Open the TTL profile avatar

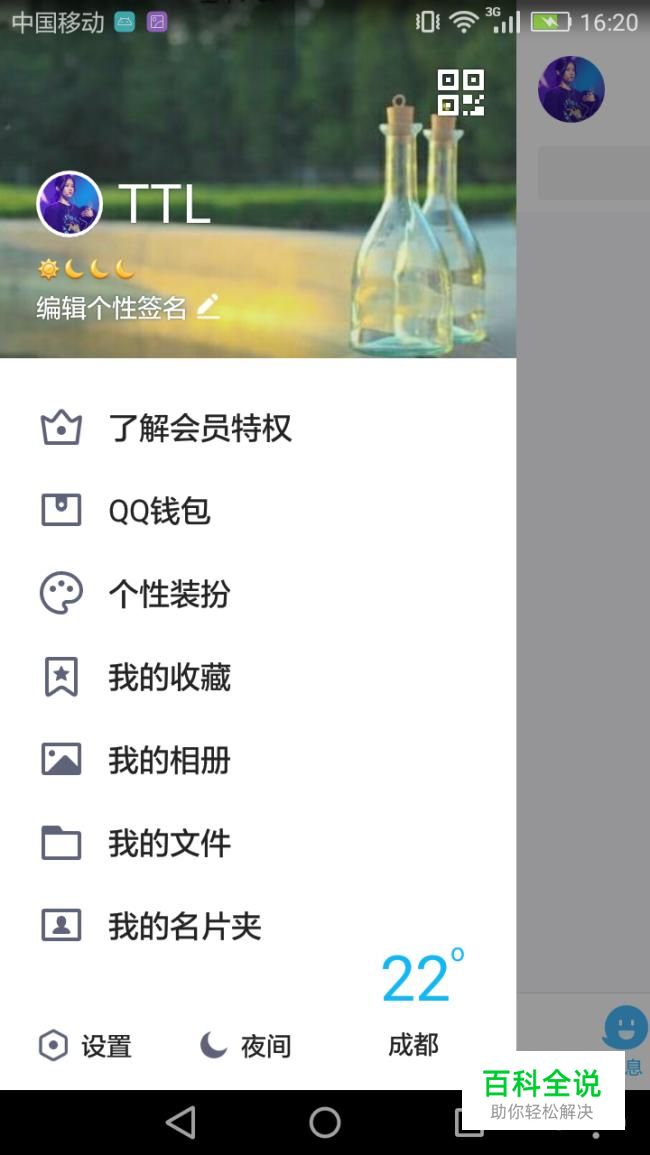click(69, 204)
